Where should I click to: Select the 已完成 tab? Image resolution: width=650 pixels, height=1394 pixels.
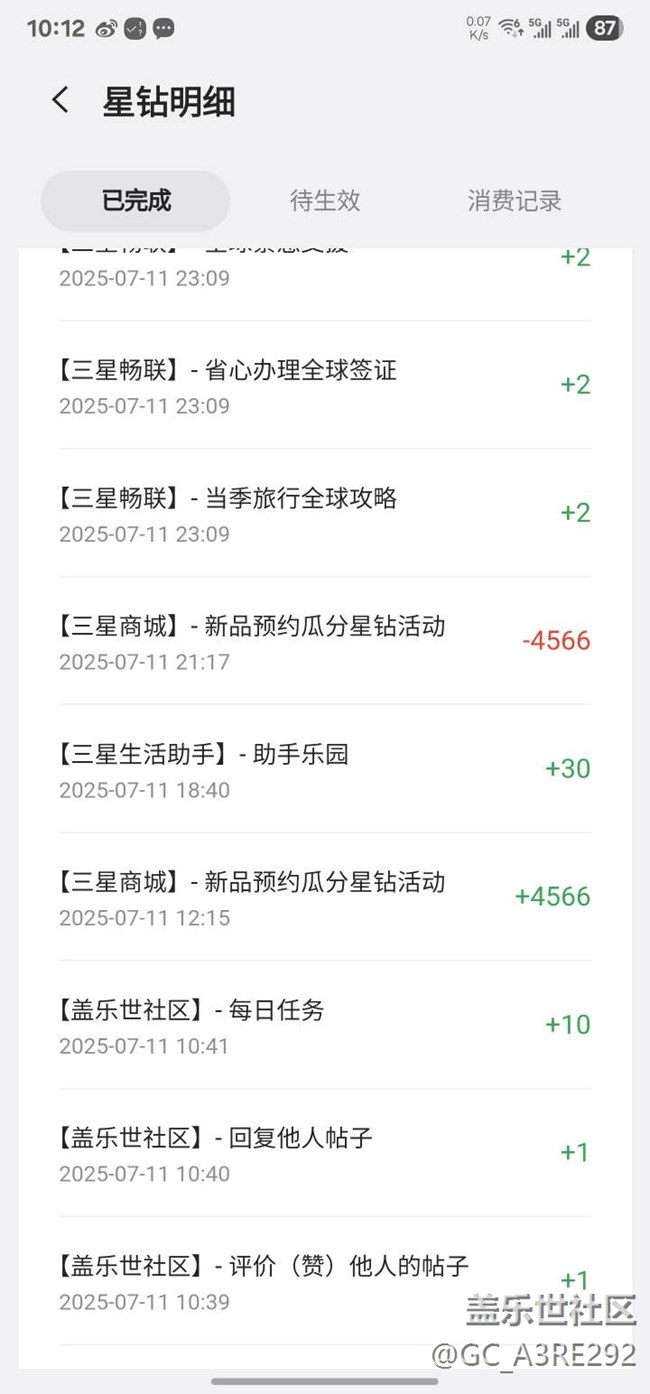click(136, 201)
